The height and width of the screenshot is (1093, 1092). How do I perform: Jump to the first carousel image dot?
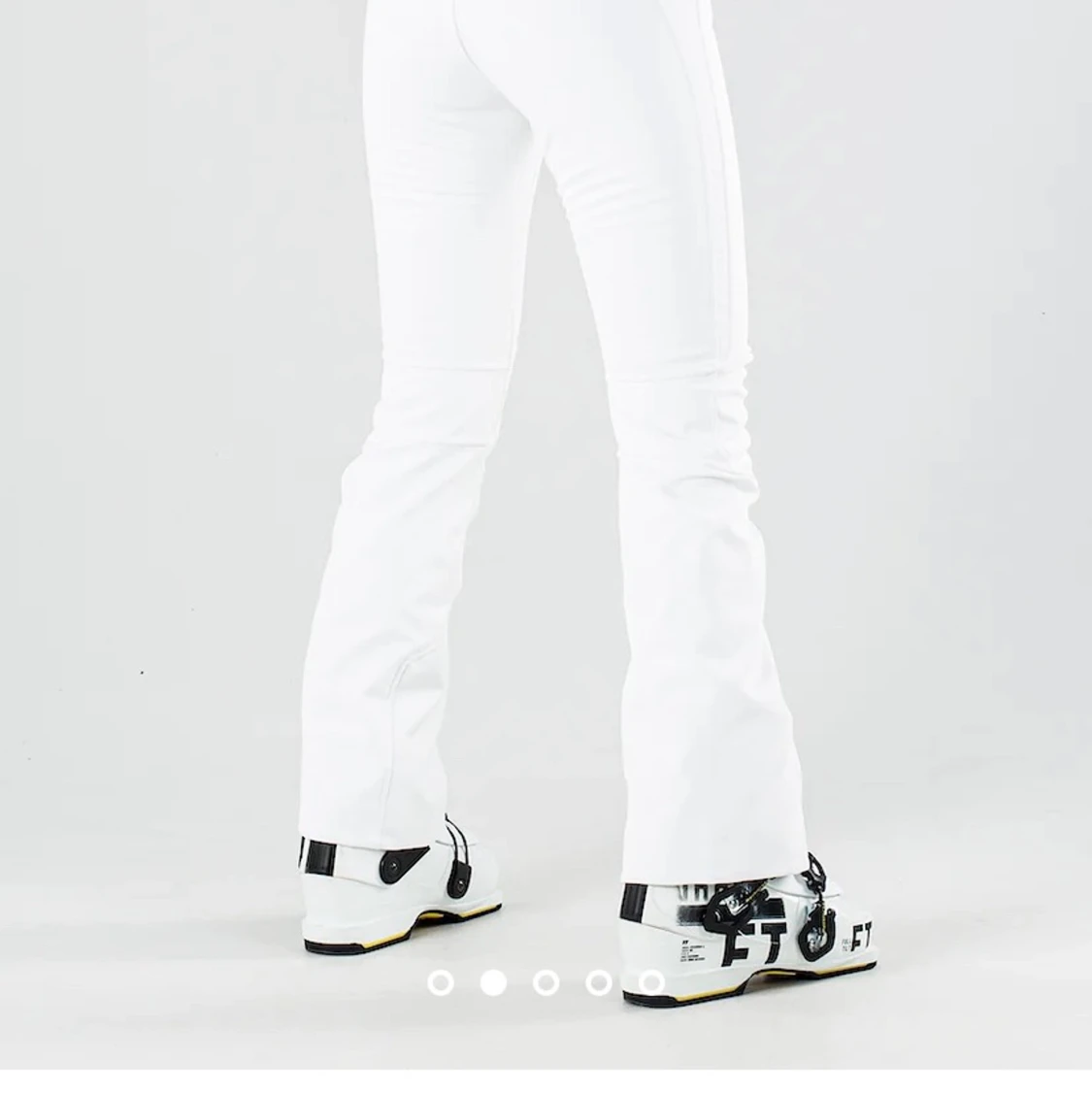pos(441,983)
